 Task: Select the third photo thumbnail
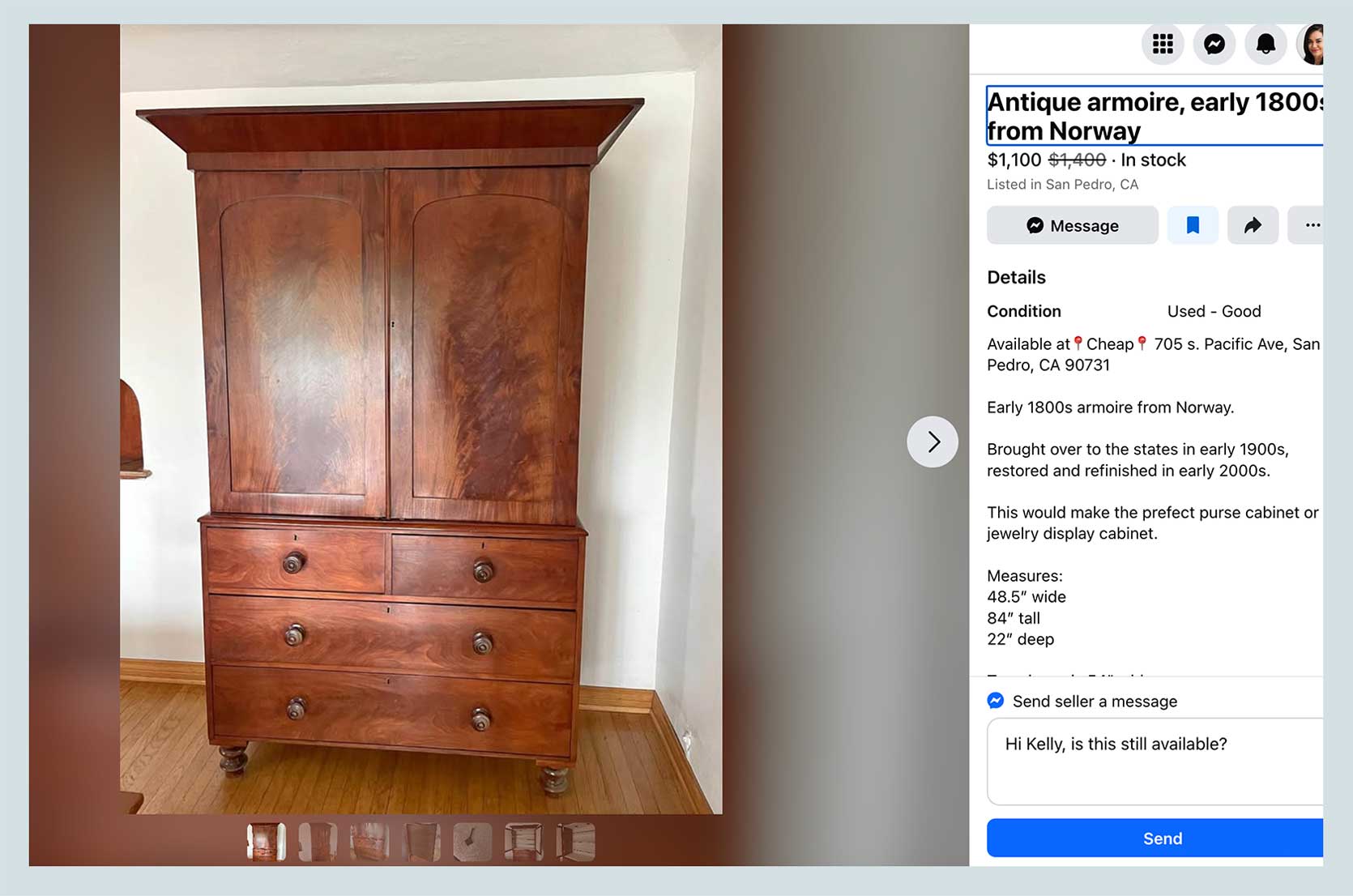point(369,842)
